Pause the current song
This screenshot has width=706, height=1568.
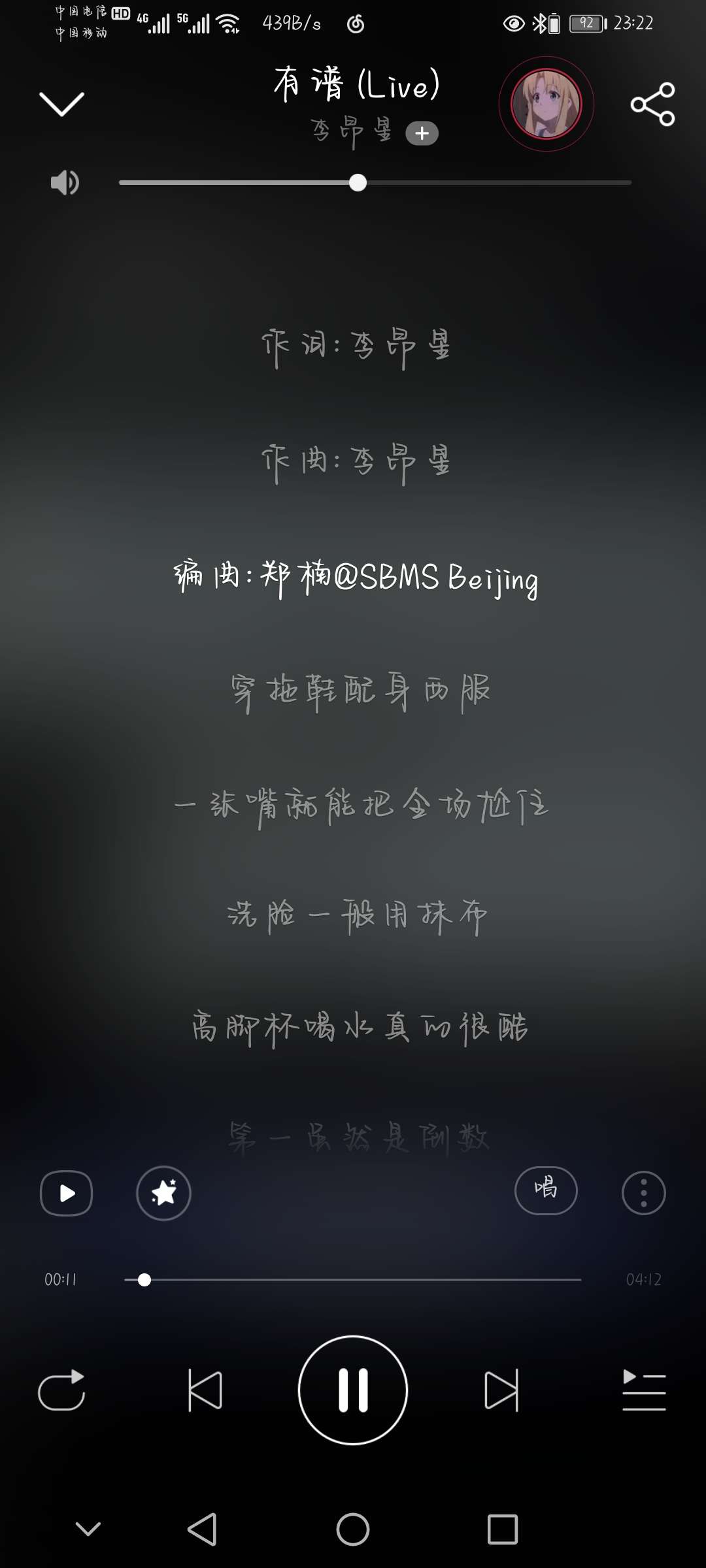coord(353,1390)
